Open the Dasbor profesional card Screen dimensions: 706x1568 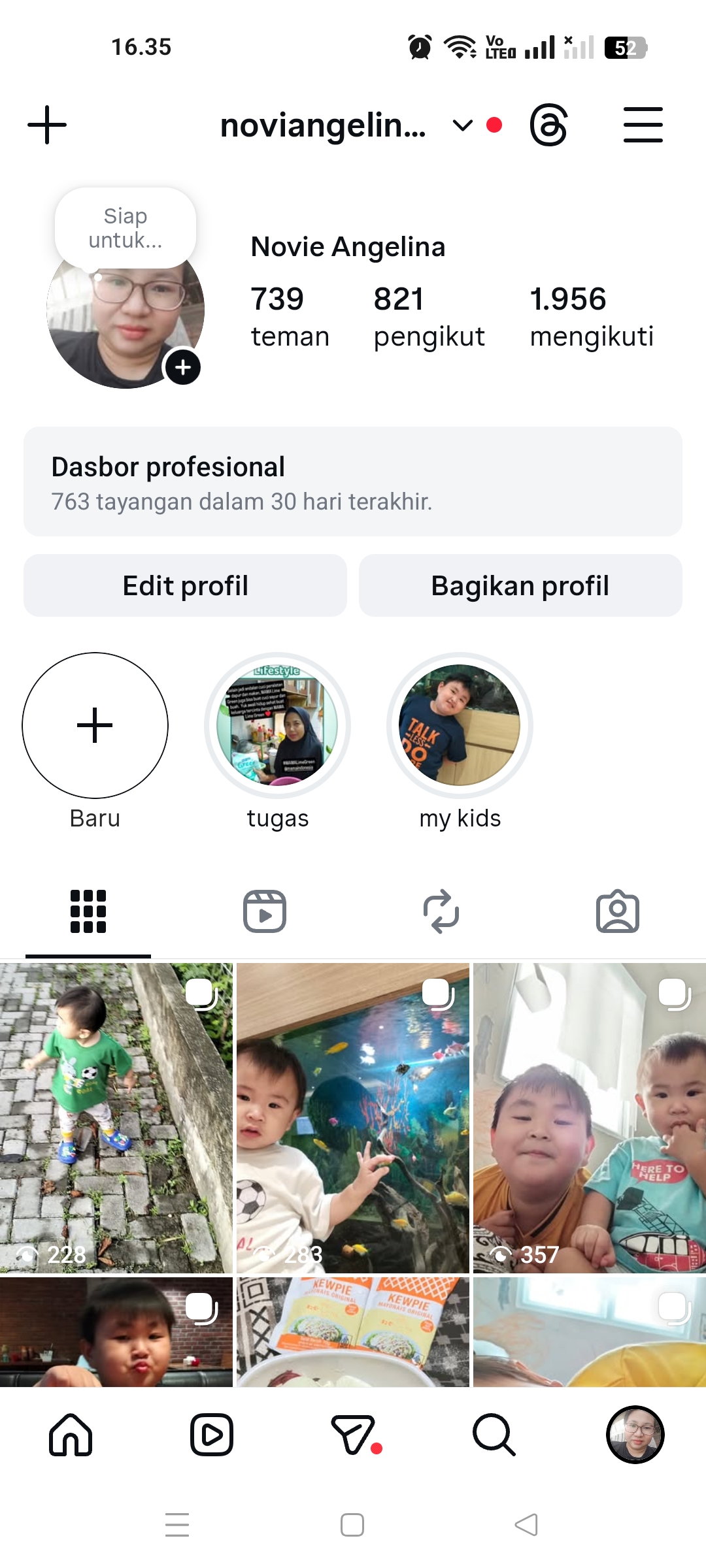pyautogui.click(x=353, y=482)
